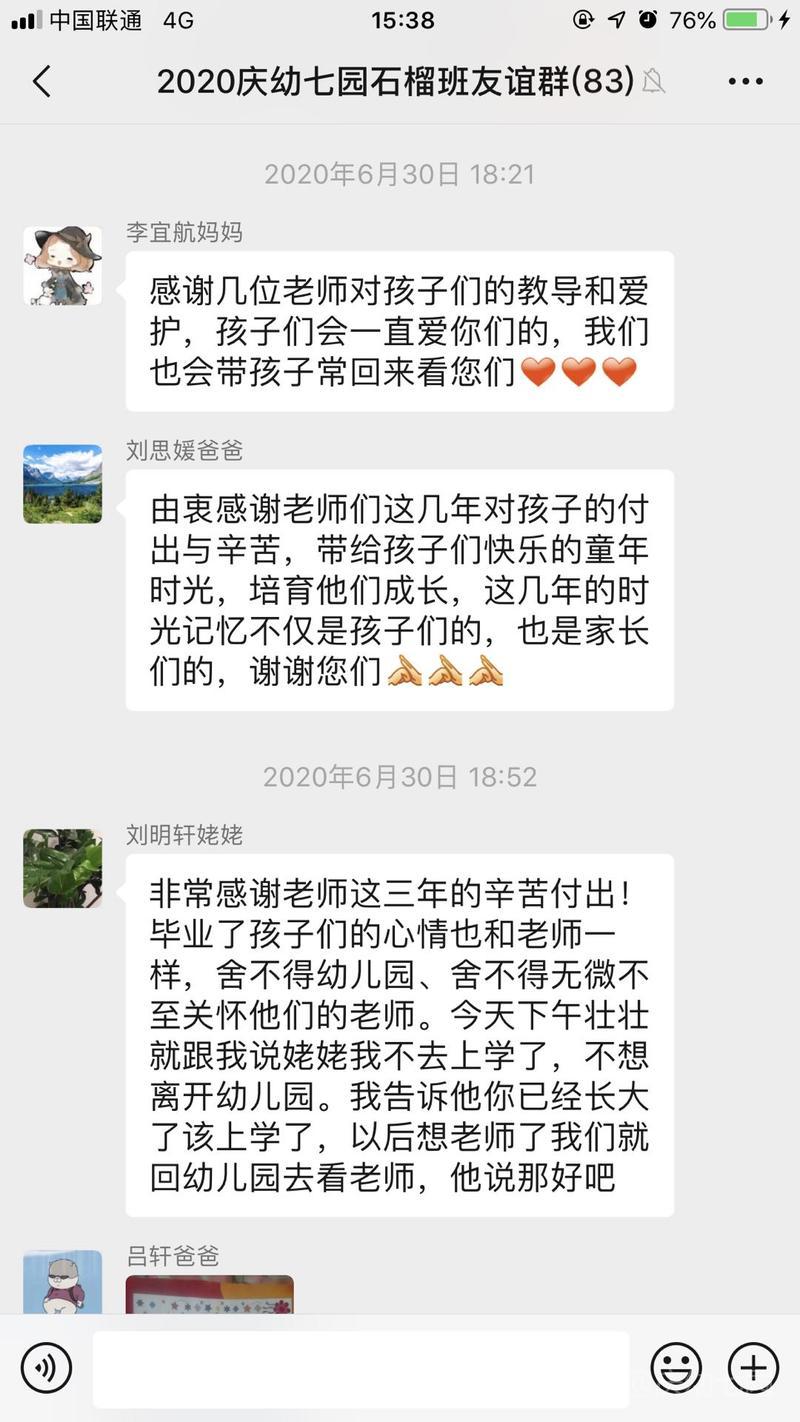Image resolution: width=800 pixels, height=1422 pixels.
Task: Switch to voice message input
Action: [46, 1367]
